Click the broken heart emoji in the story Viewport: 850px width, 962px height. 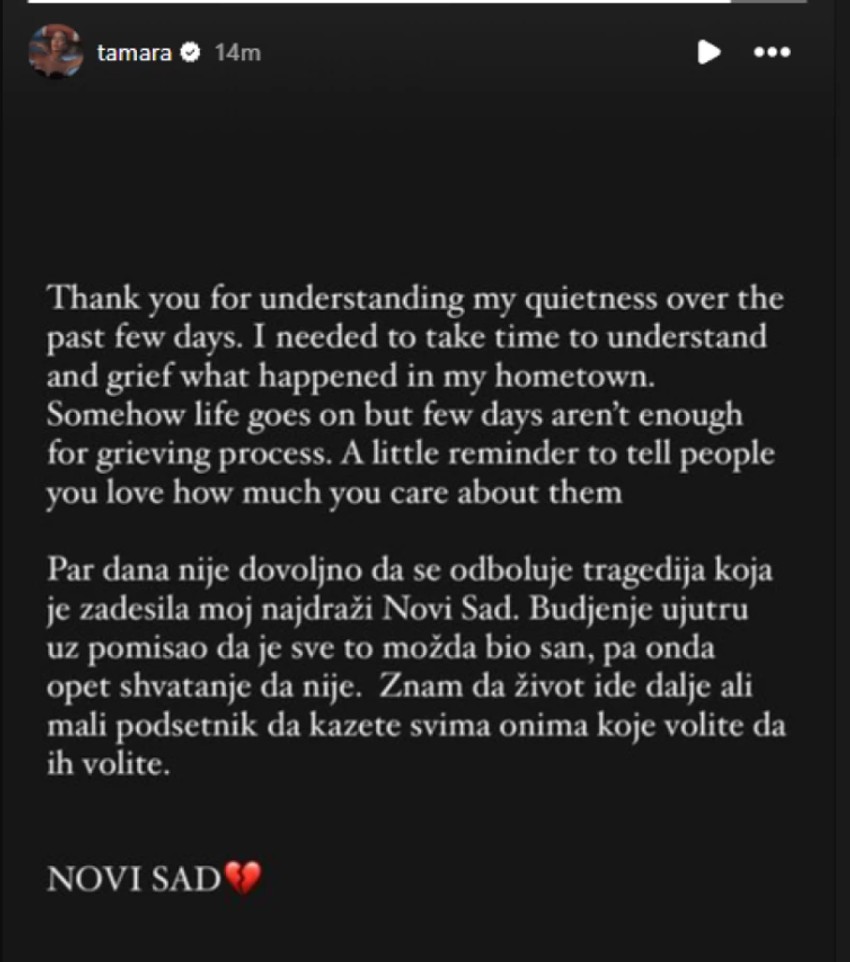pyautogui.click(x=240, y=876)
